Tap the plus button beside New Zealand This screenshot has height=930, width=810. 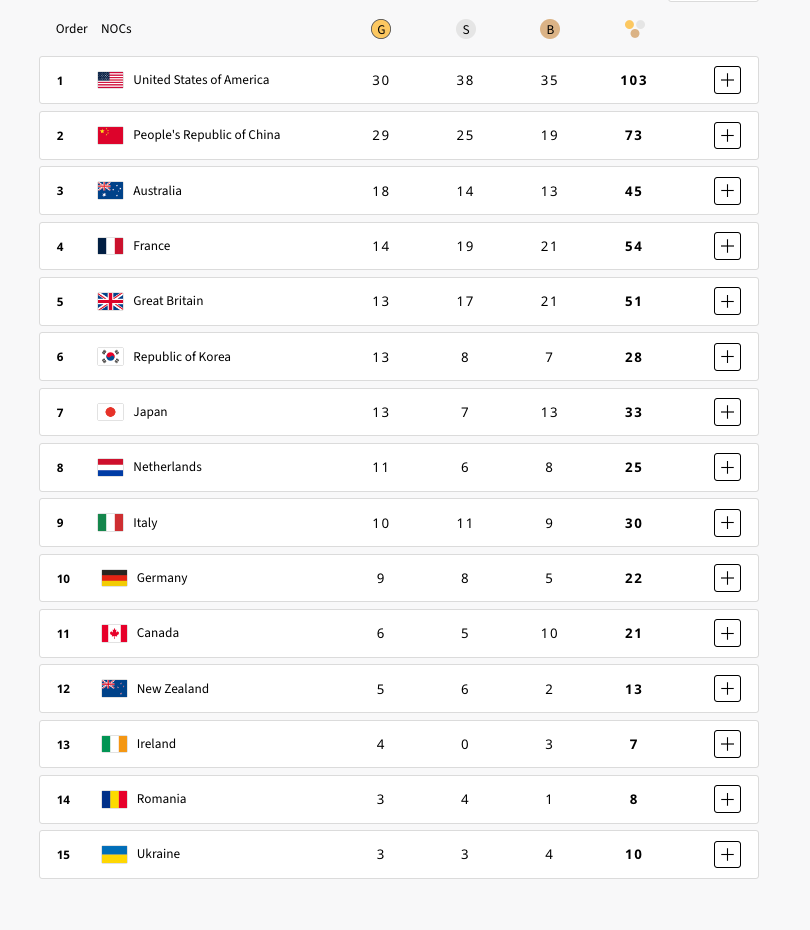point(727,689)
